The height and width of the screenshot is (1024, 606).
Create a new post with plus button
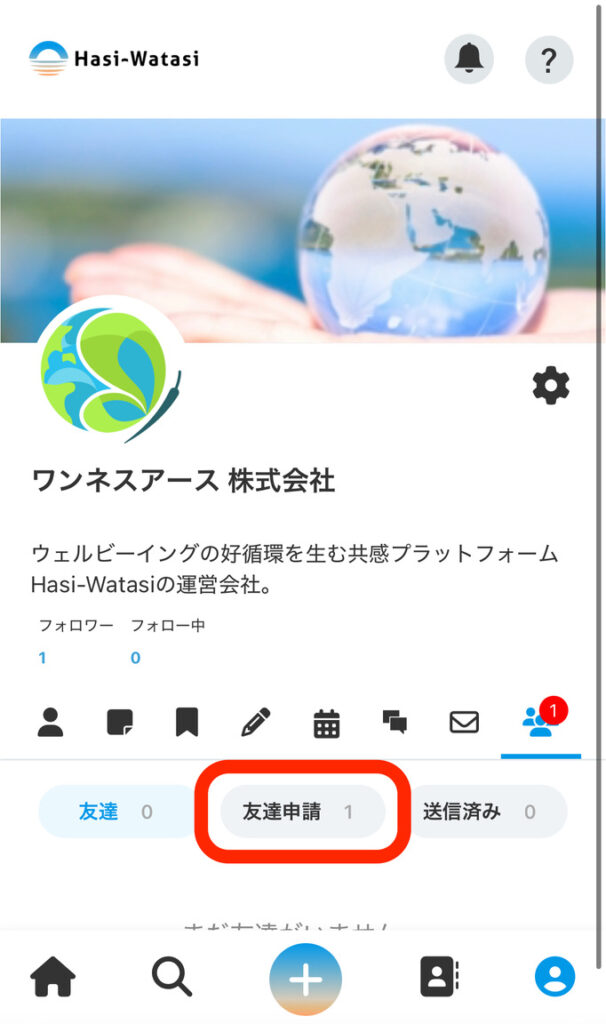tap(305, 979)
